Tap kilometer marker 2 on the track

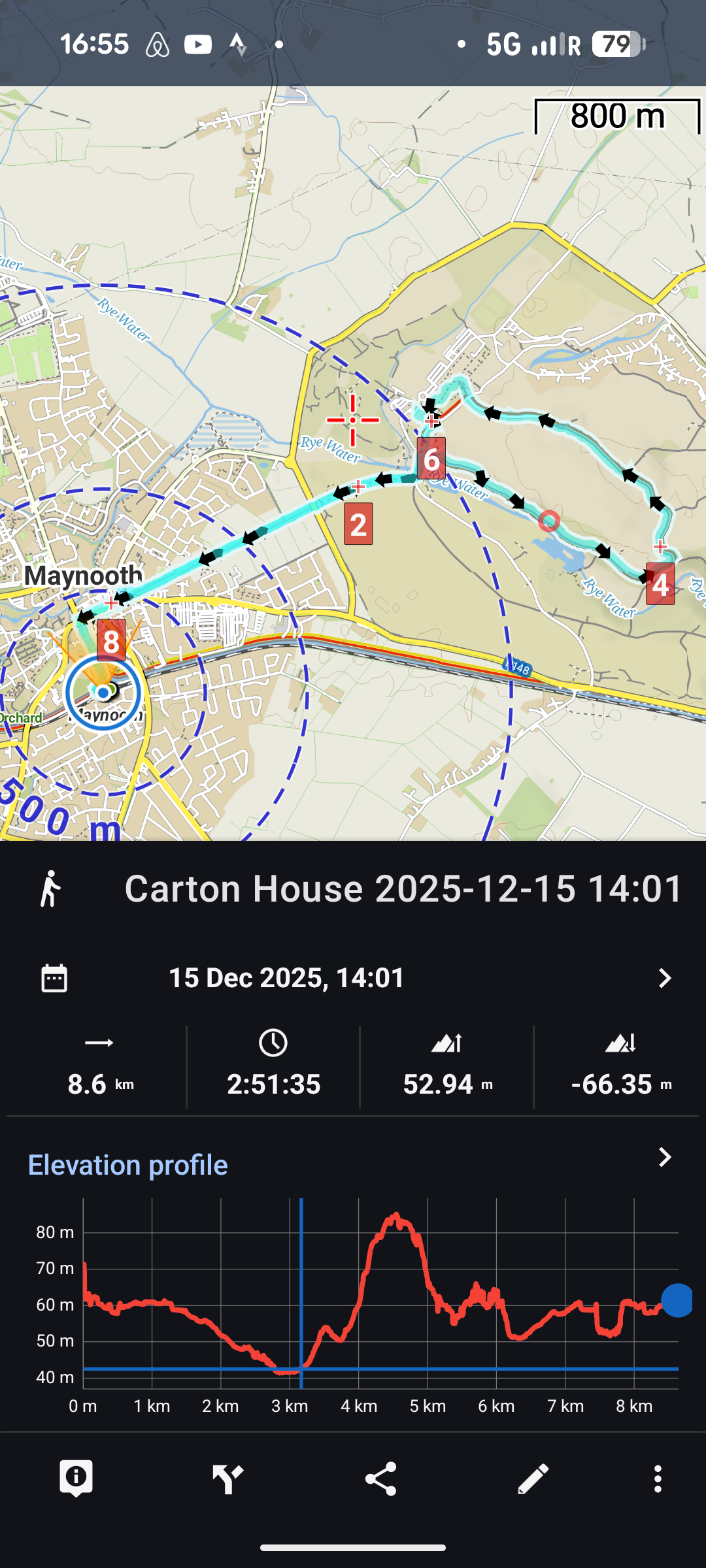click(x=358, y=524)
